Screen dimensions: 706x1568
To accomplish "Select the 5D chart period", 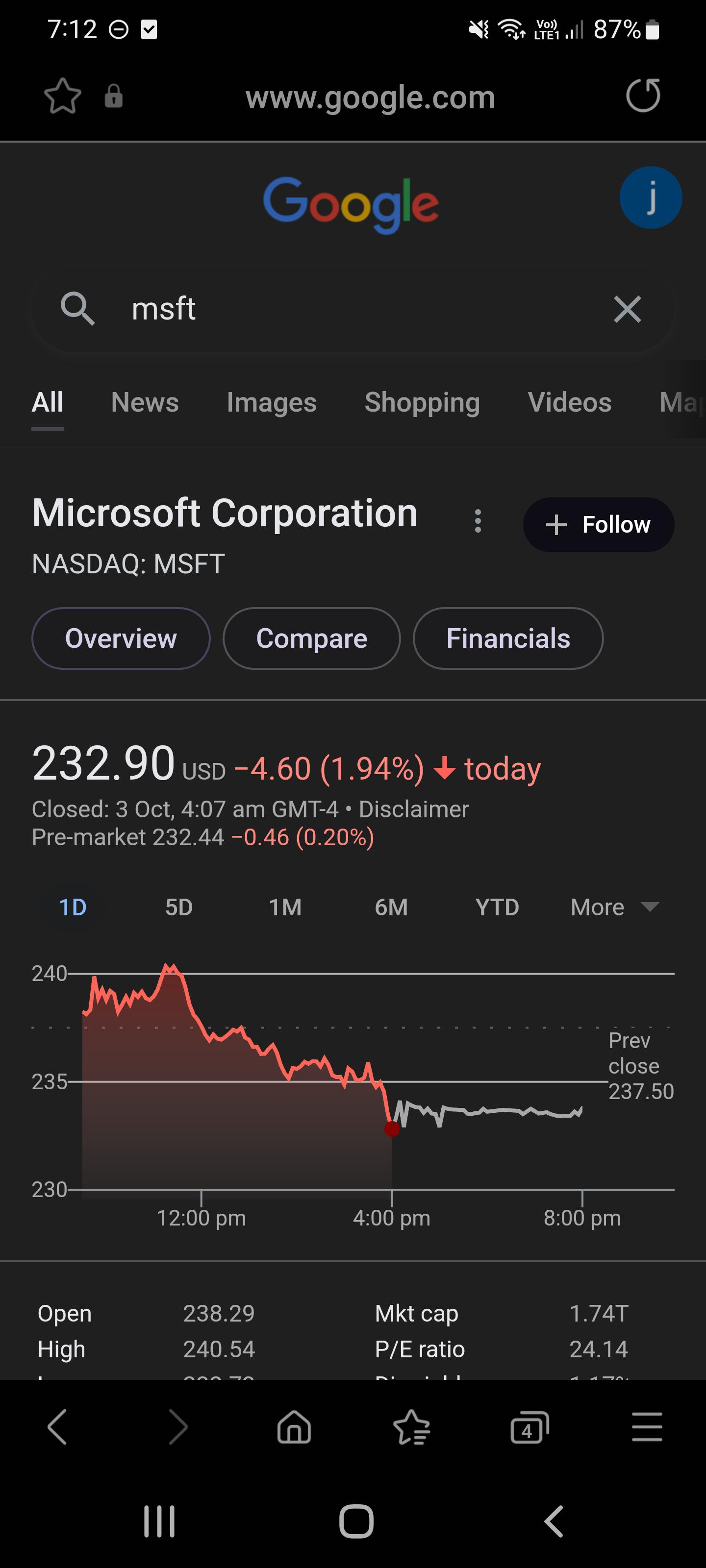I will coord(178,907).
